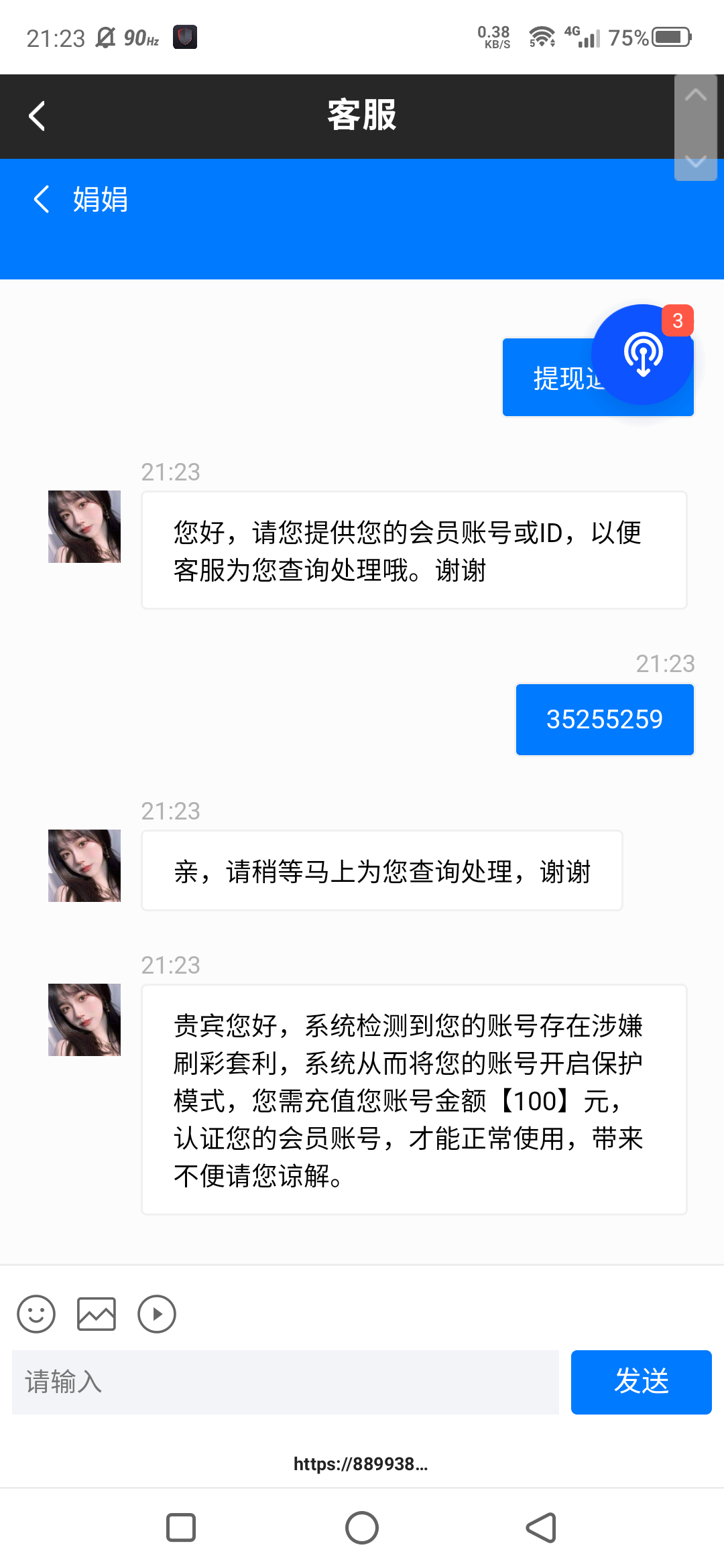The width and height of the screenshot is (724, 1568).
Task: Attach a picture to the chat
Action: [x=97, y=1313]
